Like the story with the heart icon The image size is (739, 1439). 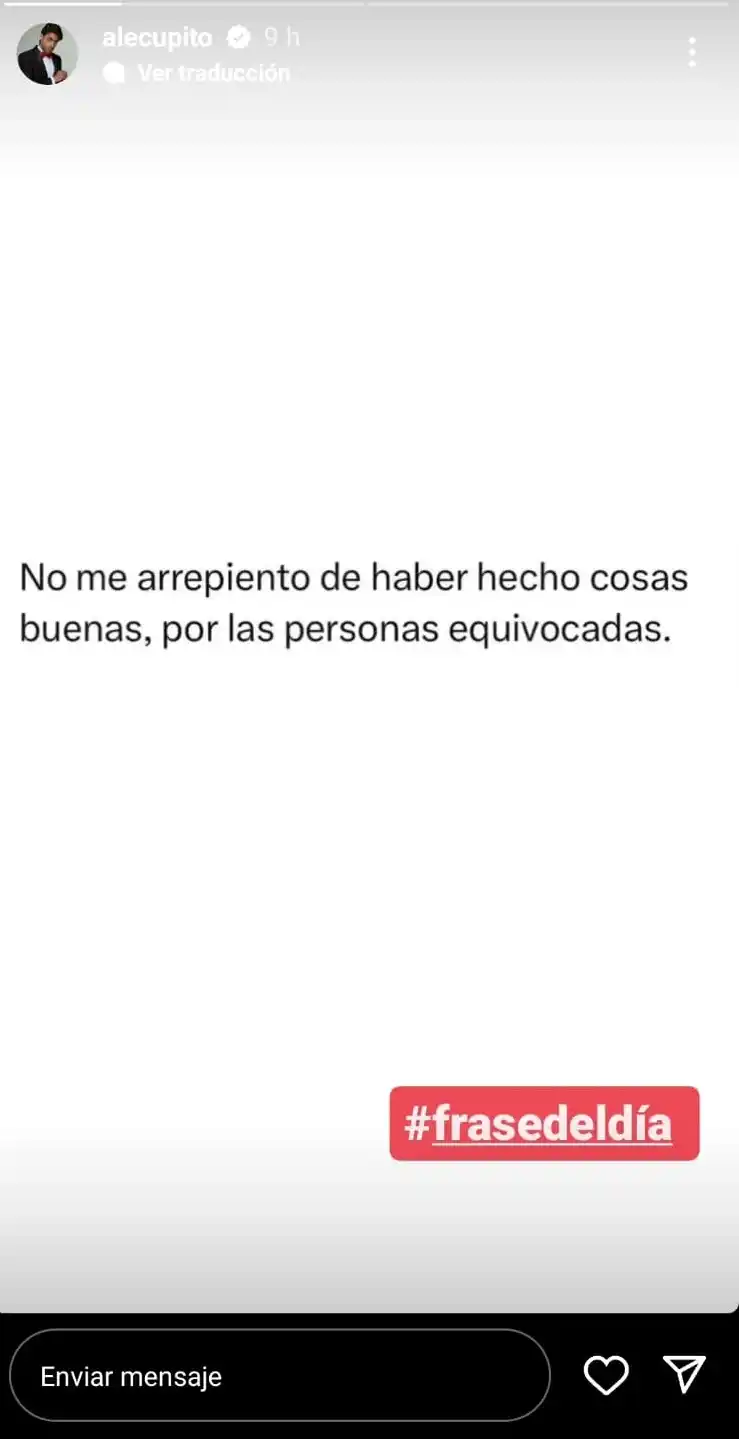tap(606, 1376)
